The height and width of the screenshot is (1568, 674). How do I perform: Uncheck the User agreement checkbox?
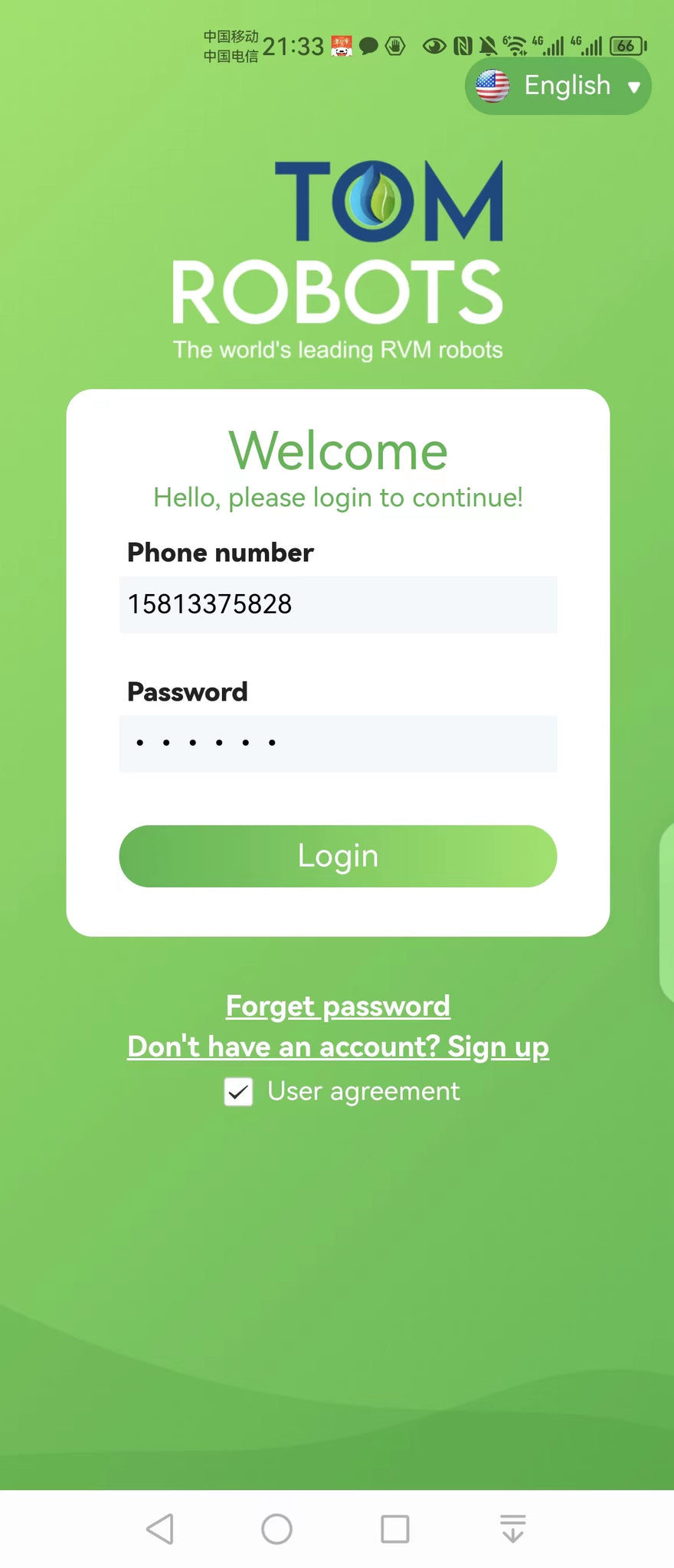(238, 1092)
